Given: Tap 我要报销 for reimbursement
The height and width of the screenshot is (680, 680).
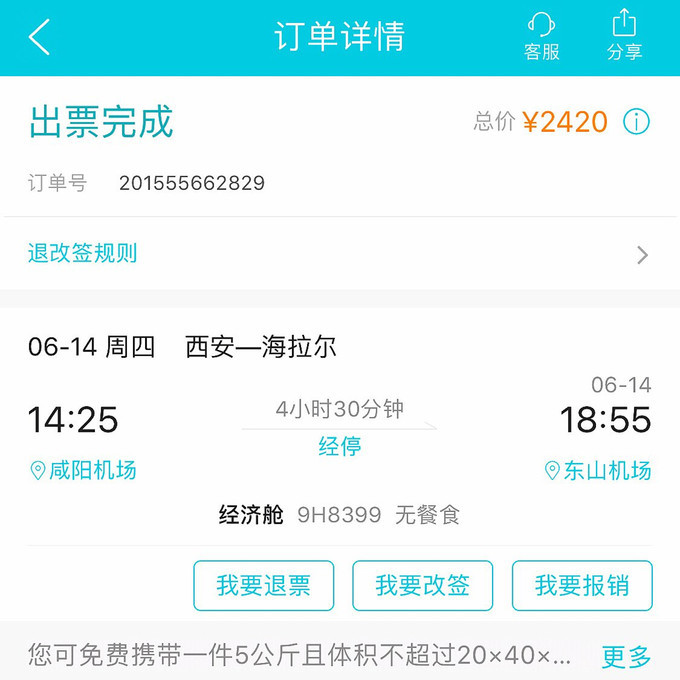Looking at the screenshot, I should (x=582, y=585).
